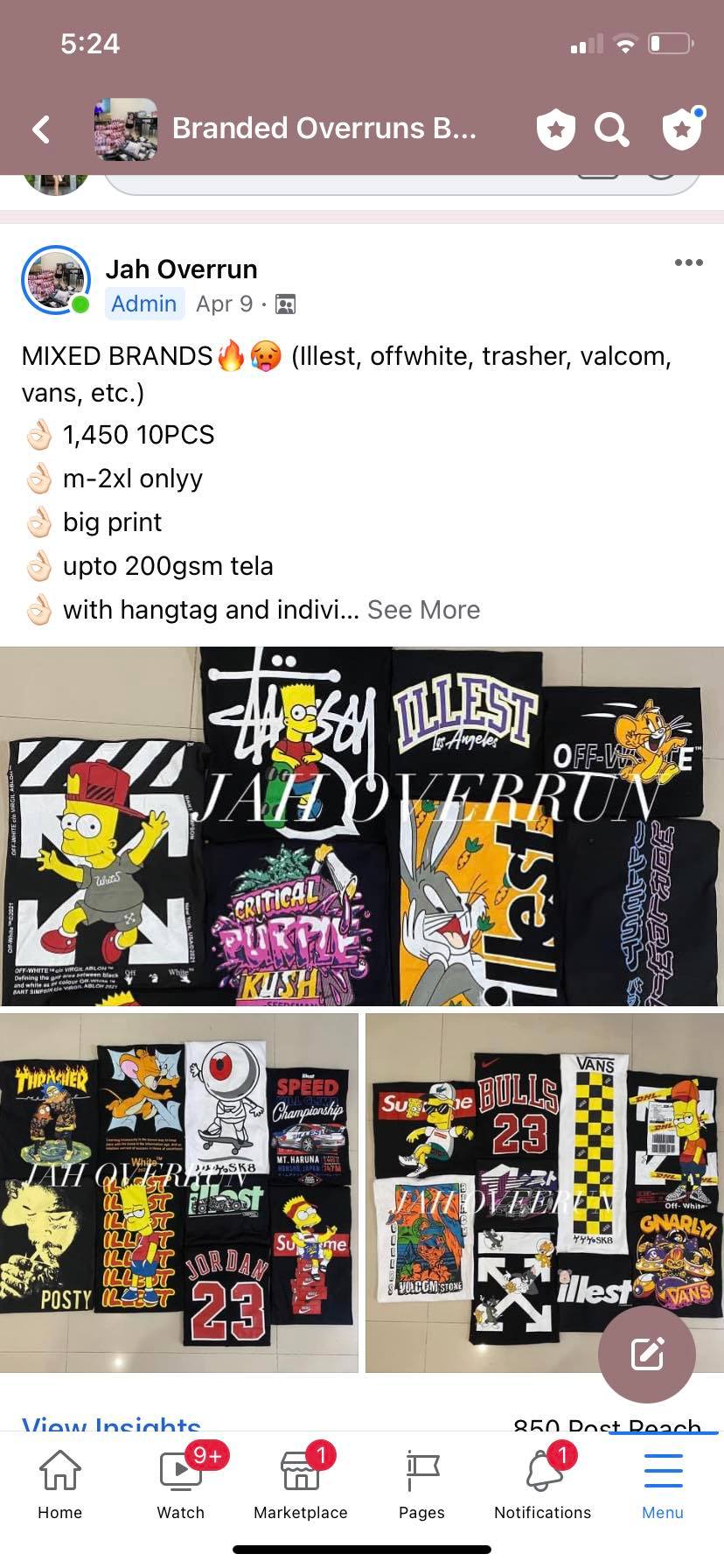Open the Thrasher and Jordan shirts photo
The height and width of the screenshot is (1568, 724).
[x=179, y=1193]
